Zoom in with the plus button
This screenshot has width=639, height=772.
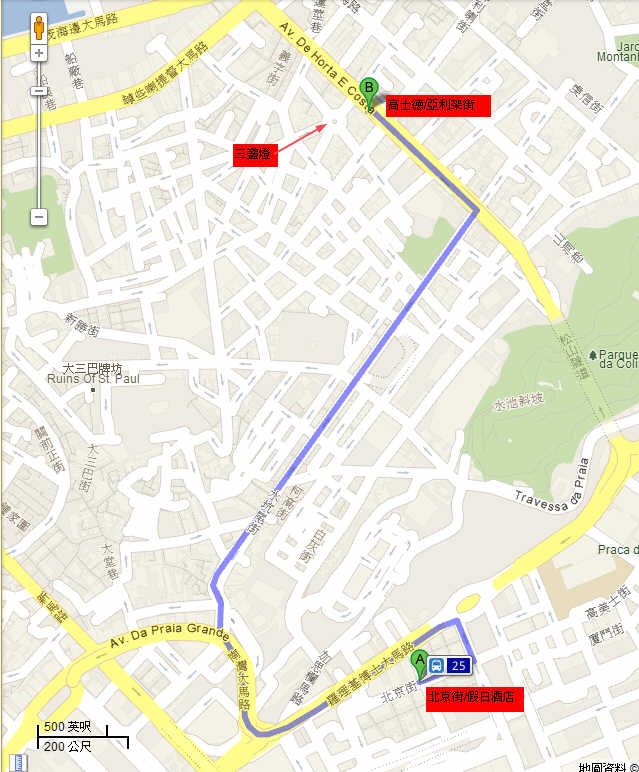(x=39, y=53)
